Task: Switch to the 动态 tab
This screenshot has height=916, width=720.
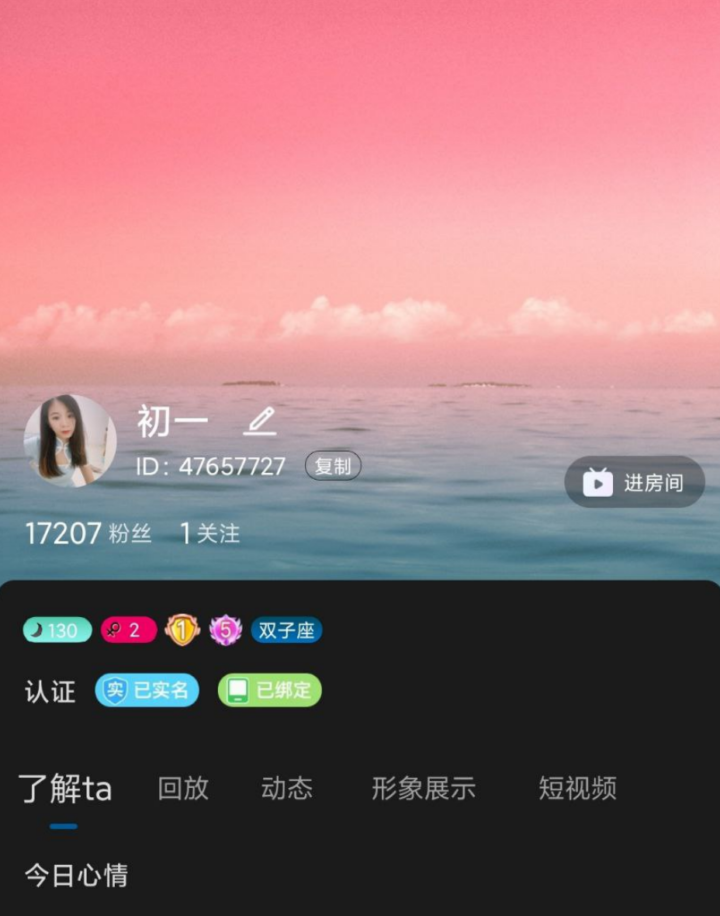Action: [287, 788]
